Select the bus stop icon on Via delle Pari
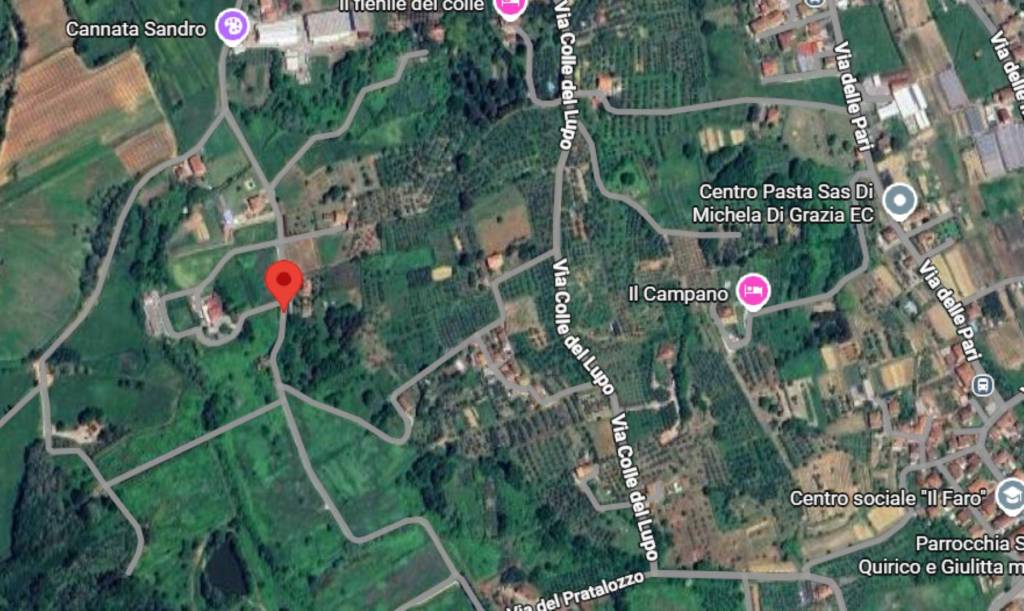Viewport: 1024px width, 611px height. [x=982, y=384]
